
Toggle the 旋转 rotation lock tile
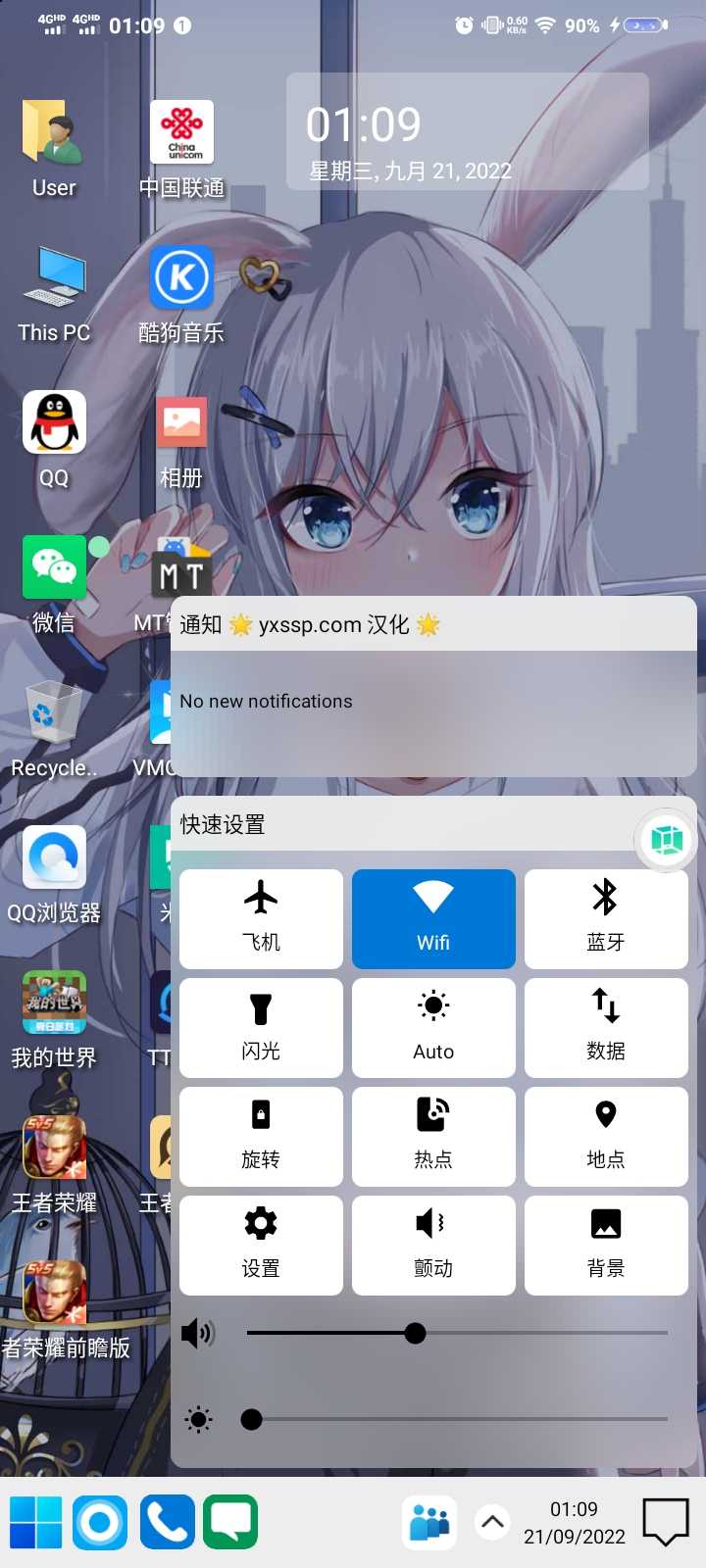261,1136
